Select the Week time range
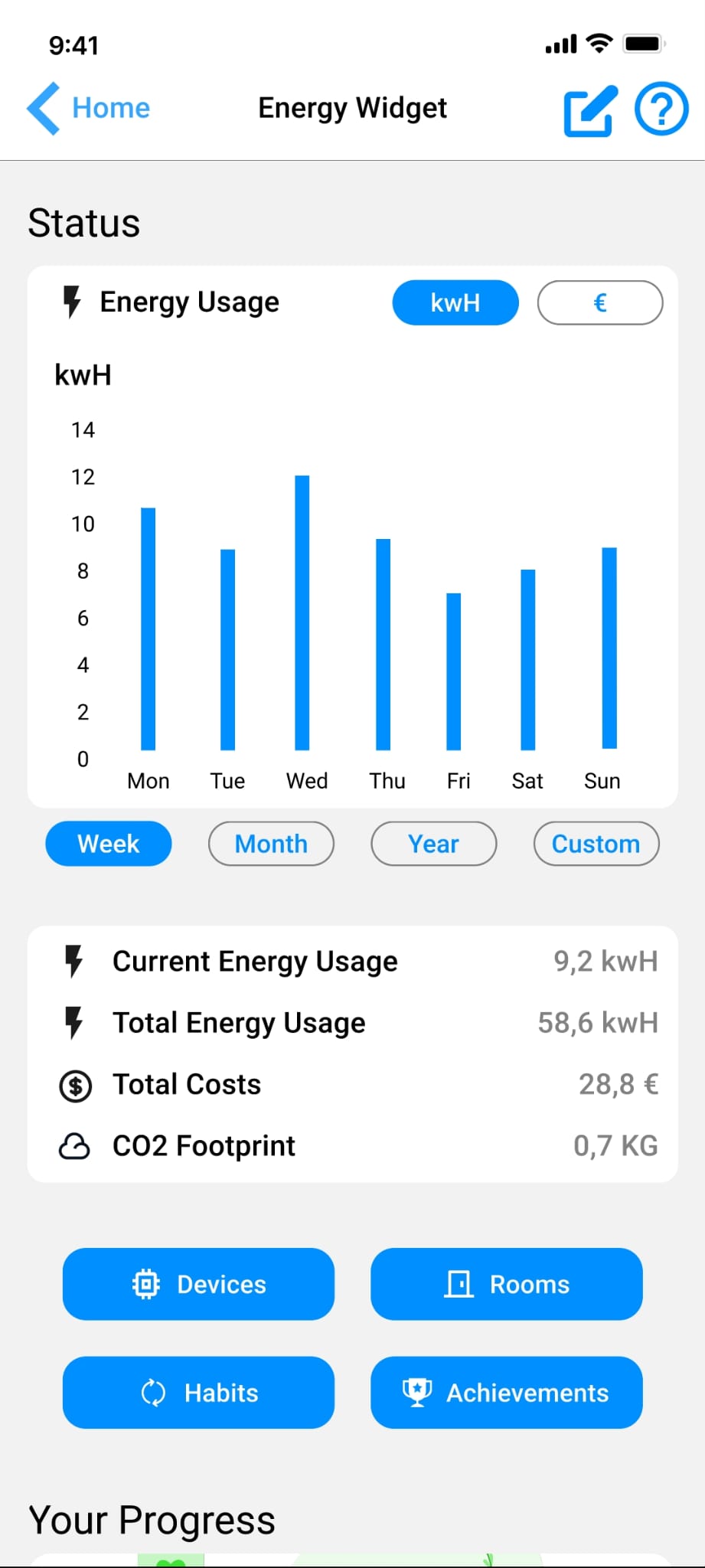This screenshot has width=705, height=1568. tap(109, 844)
